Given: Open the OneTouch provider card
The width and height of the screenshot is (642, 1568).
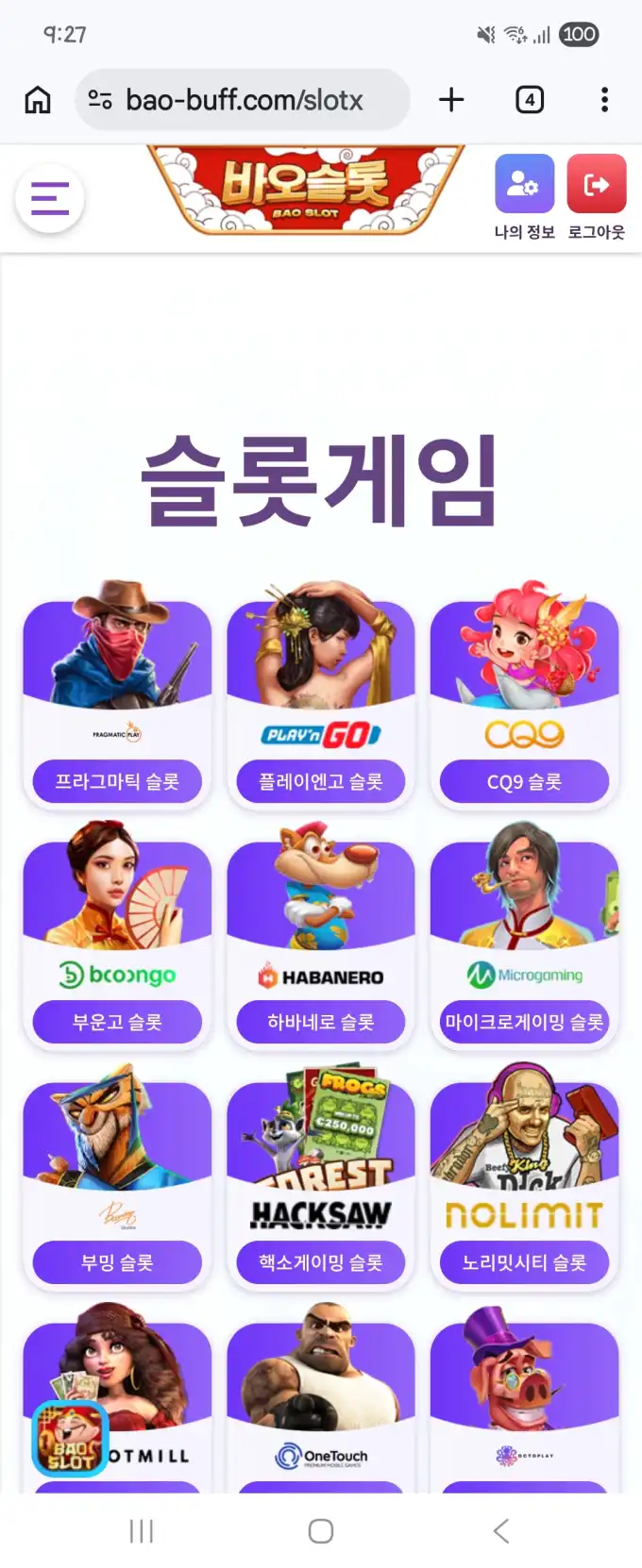Looking at the screenshot, I should pos(321,1406).
